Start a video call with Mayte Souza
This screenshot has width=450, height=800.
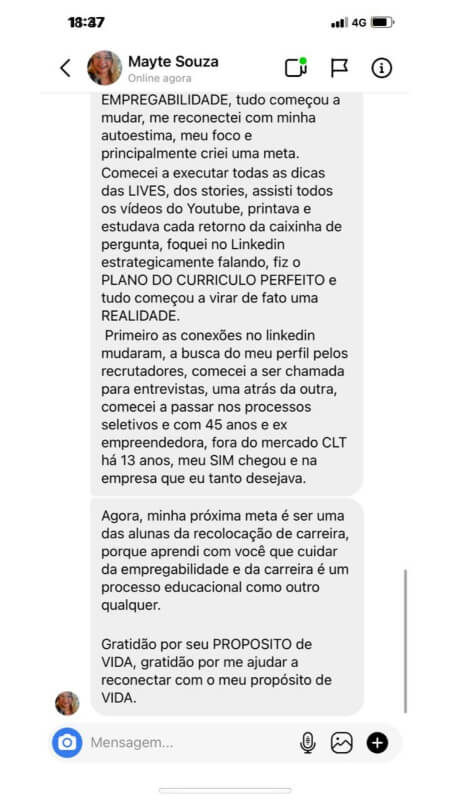pos(295,67)
